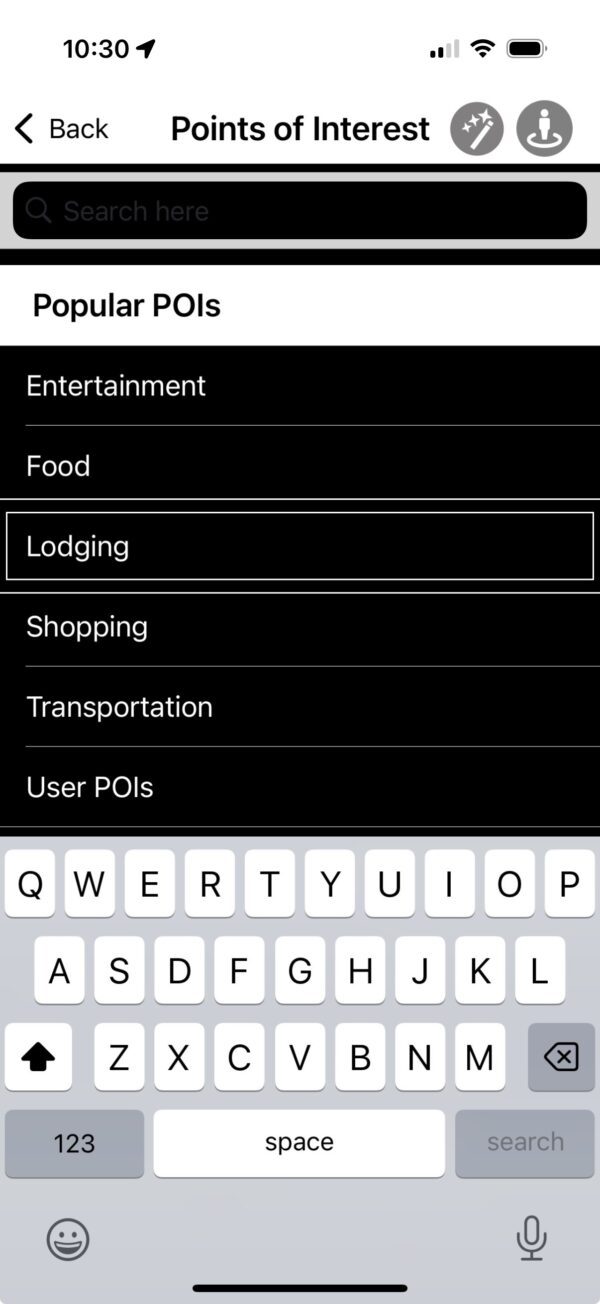This screenshot has width=600, height=1304.
Task: Open the Transportation category
Action: (x=300, y=707)
